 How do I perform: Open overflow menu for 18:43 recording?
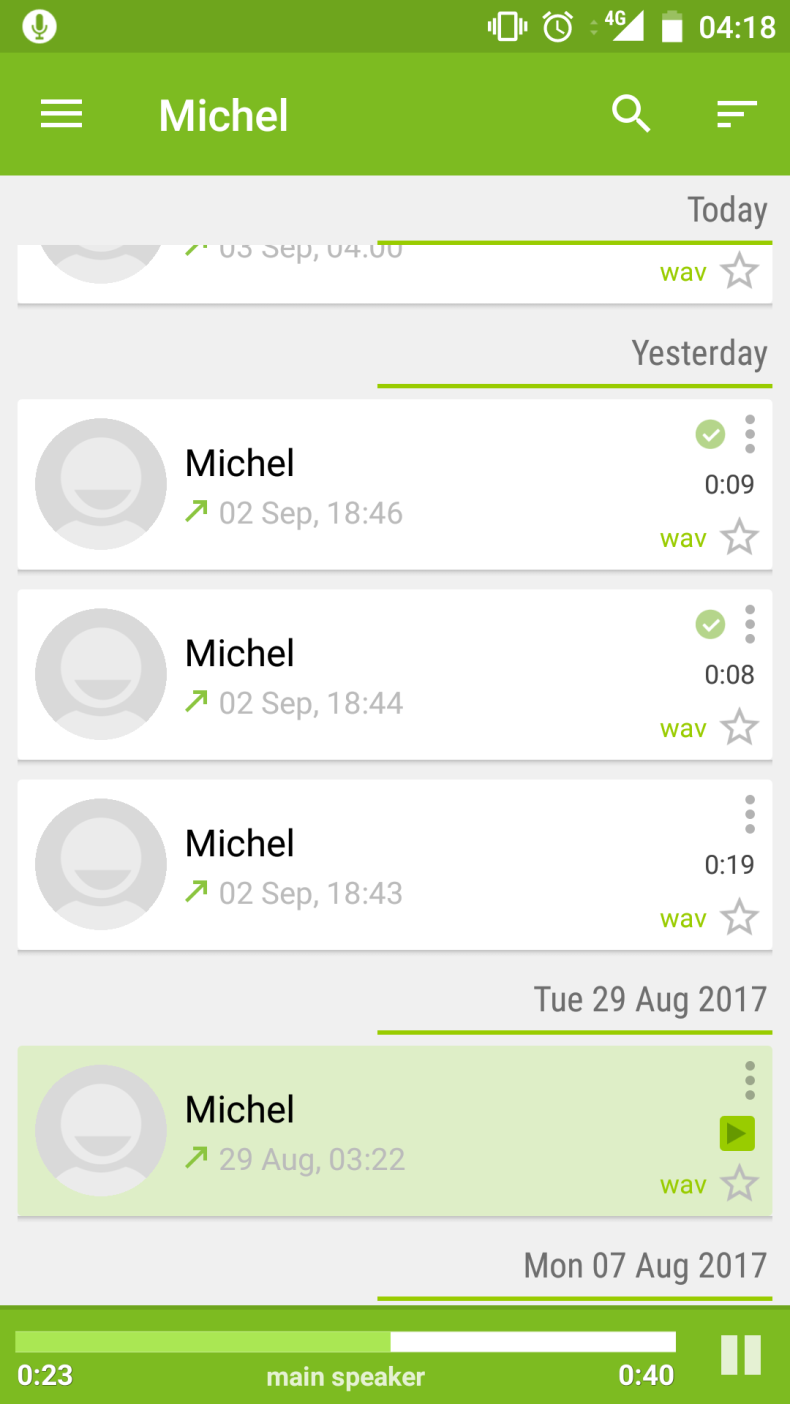point(750,814)
